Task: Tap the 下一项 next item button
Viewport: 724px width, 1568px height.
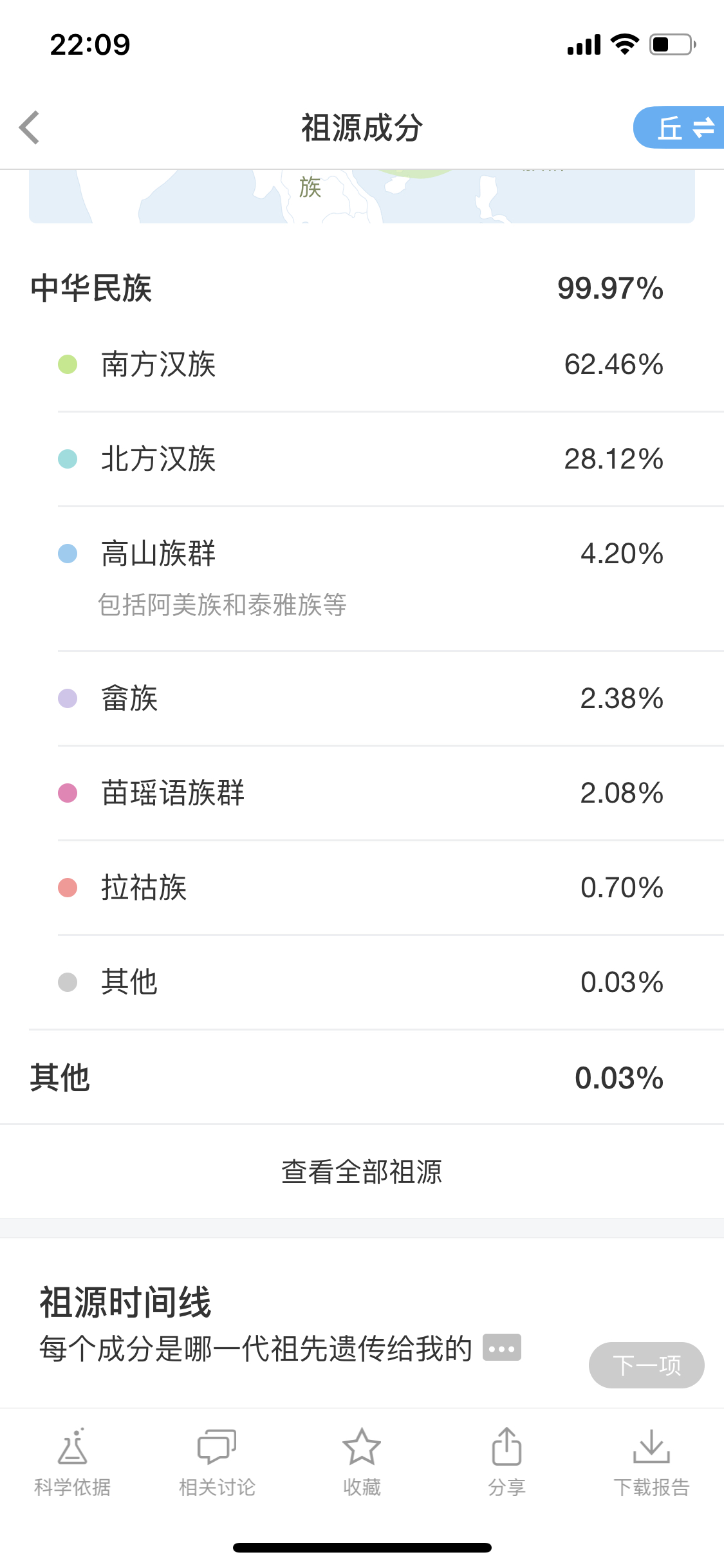Action: click(646, 1365)
